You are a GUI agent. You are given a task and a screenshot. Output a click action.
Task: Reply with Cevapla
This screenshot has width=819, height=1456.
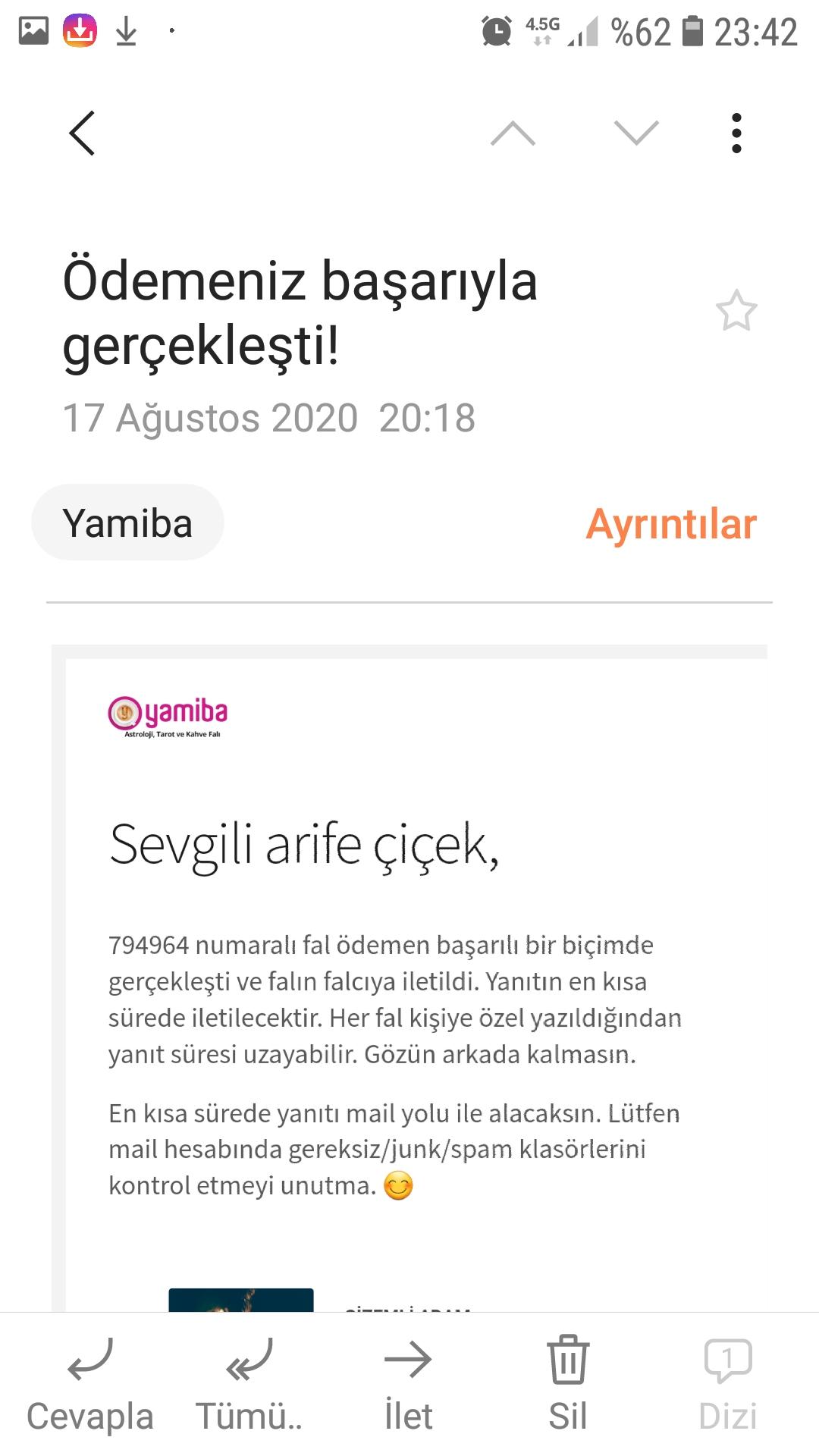click(x=90, y=1385)
